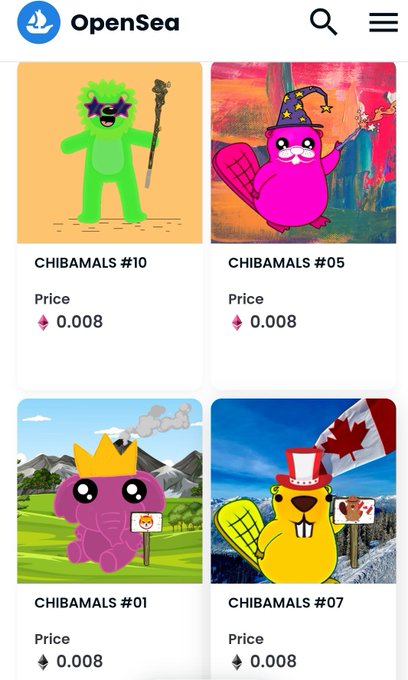Open the hamburger menu
The height and width of the screenshot is (680, 408).
(x=383, y=23)
